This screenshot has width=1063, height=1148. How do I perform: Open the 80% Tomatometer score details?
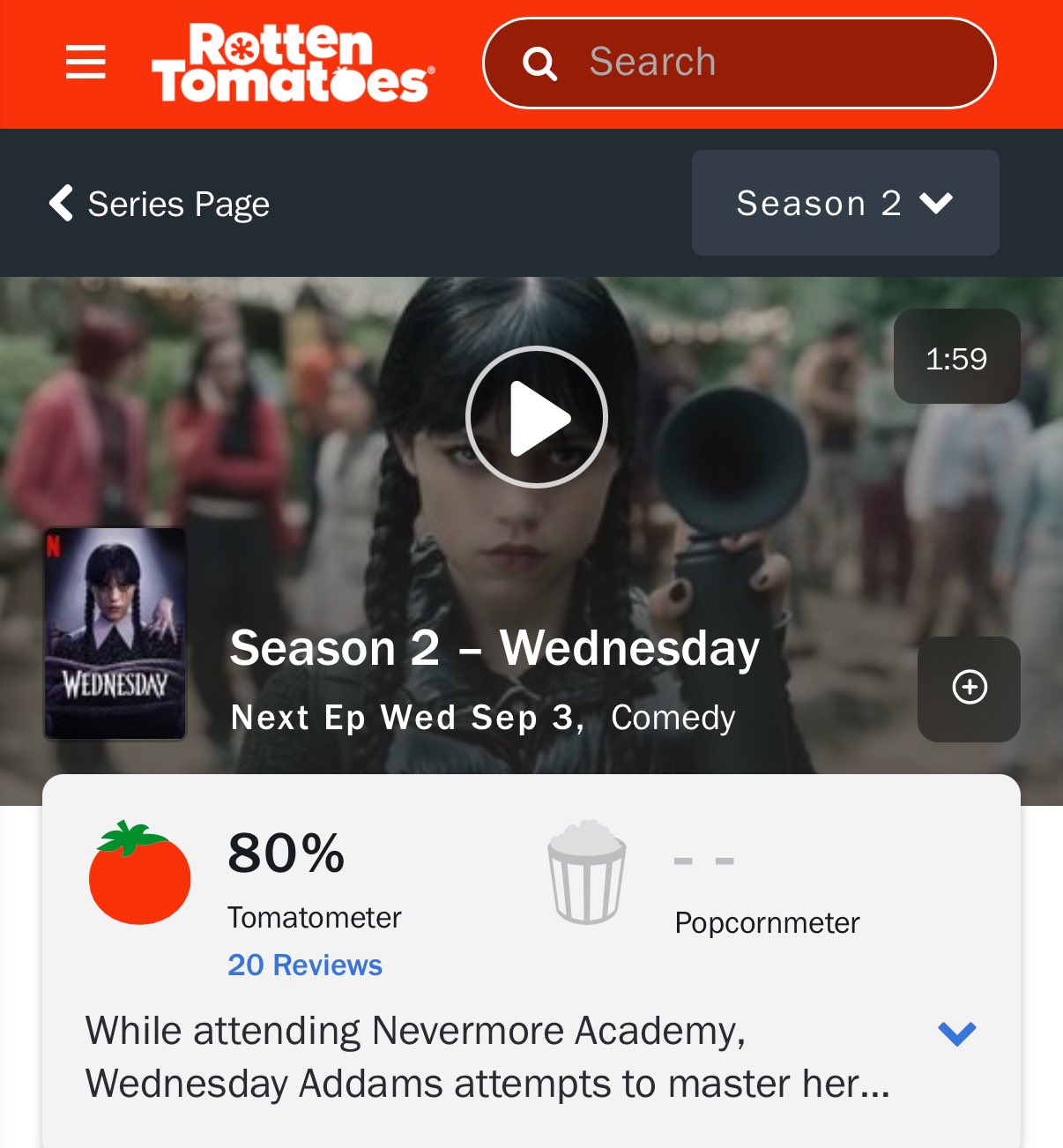coord(286,854)
